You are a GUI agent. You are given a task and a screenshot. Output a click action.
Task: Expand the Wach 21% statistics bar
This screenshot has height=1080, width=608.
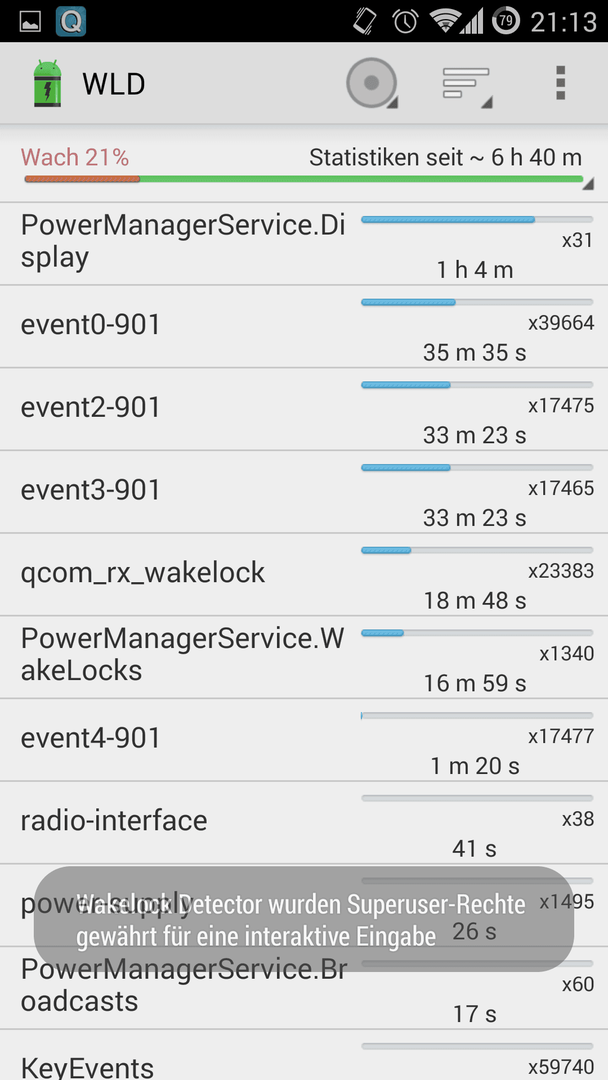point(304,164)
